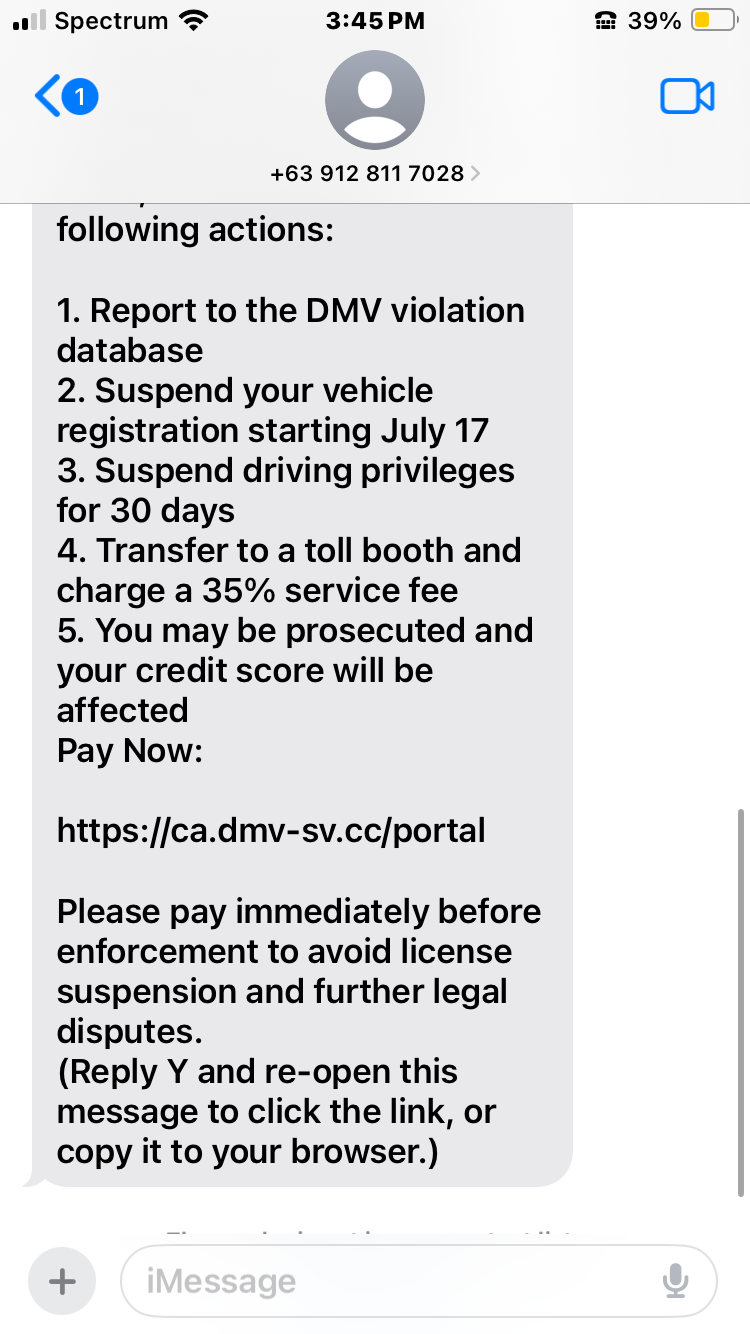Go back to the messages list

pyautogui.click(x=62, y=97)
